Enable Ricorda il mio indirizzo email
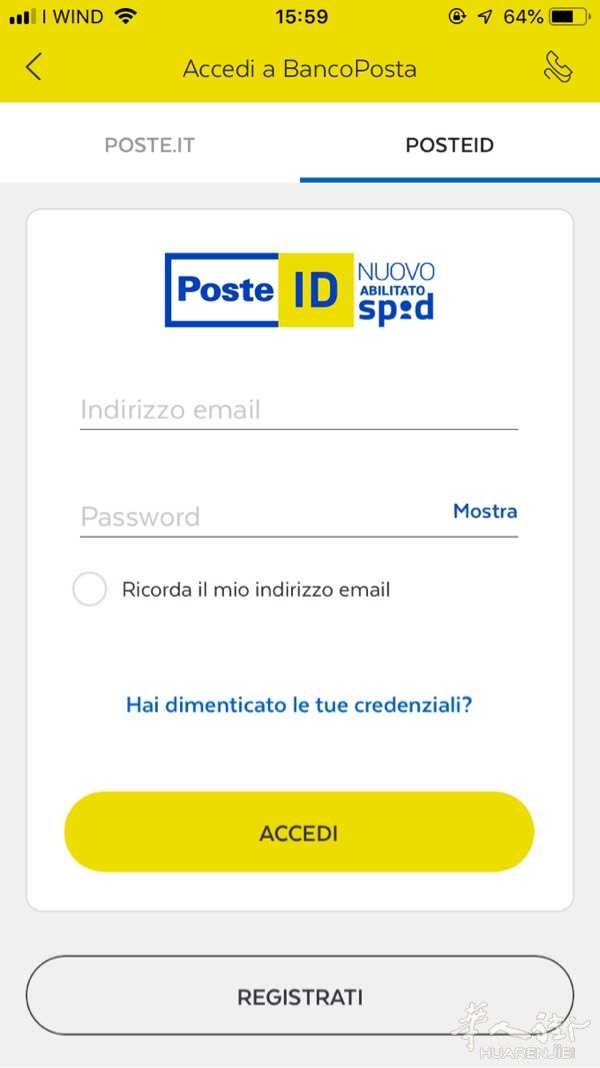 (x=90, y=589)
